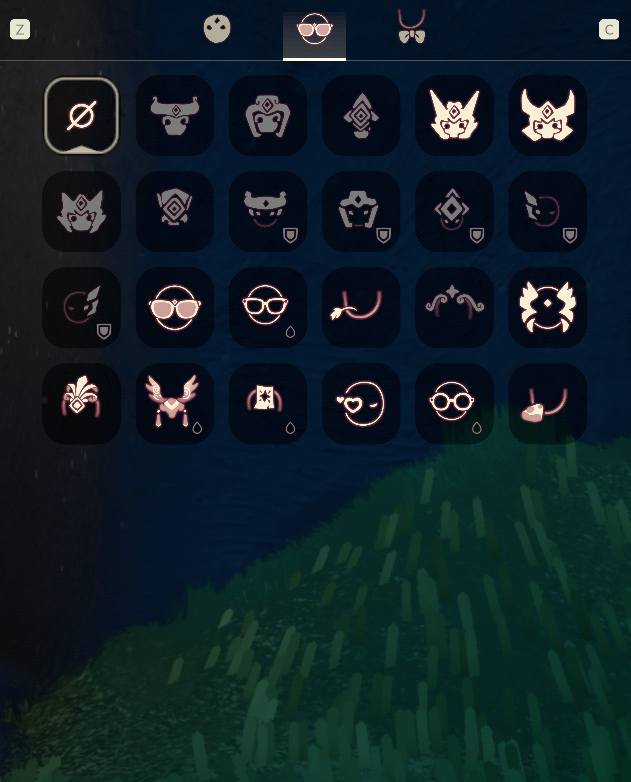Image resolution: width=631 pixels, height=782 pixels.
Task: Go to next category with C button
Action: pos(609,29)
